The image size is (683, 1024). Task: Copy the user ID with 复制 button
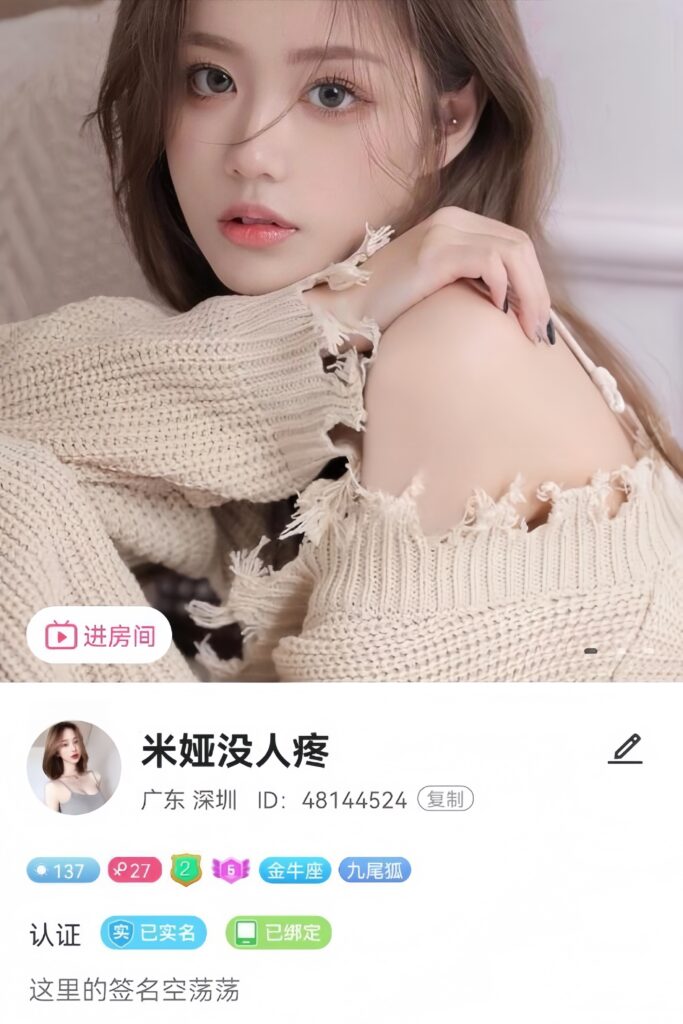[445, 799]
